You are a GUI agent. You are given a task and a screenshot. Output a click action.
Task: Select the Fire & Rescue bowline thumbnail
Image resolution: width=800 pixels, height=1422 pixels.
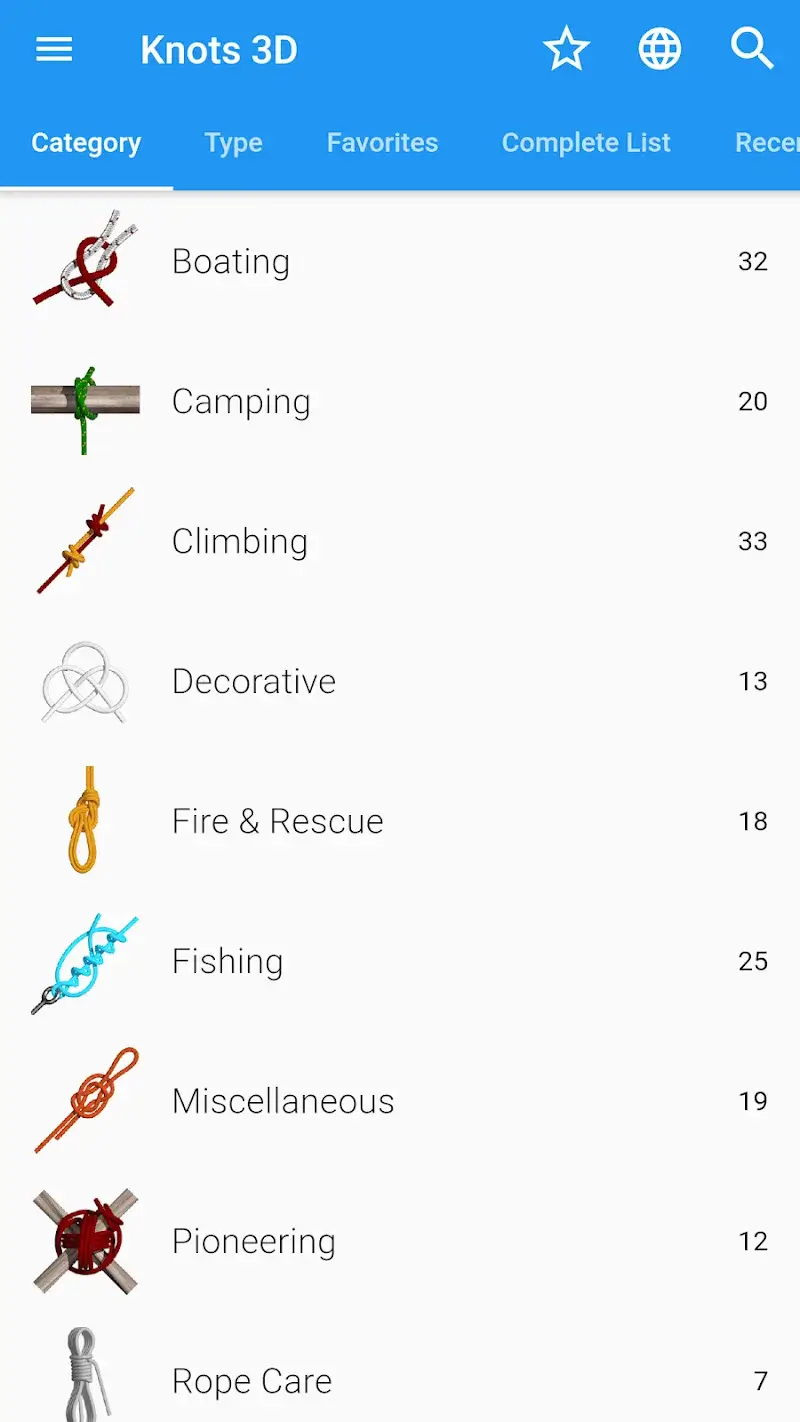[85, 821]
